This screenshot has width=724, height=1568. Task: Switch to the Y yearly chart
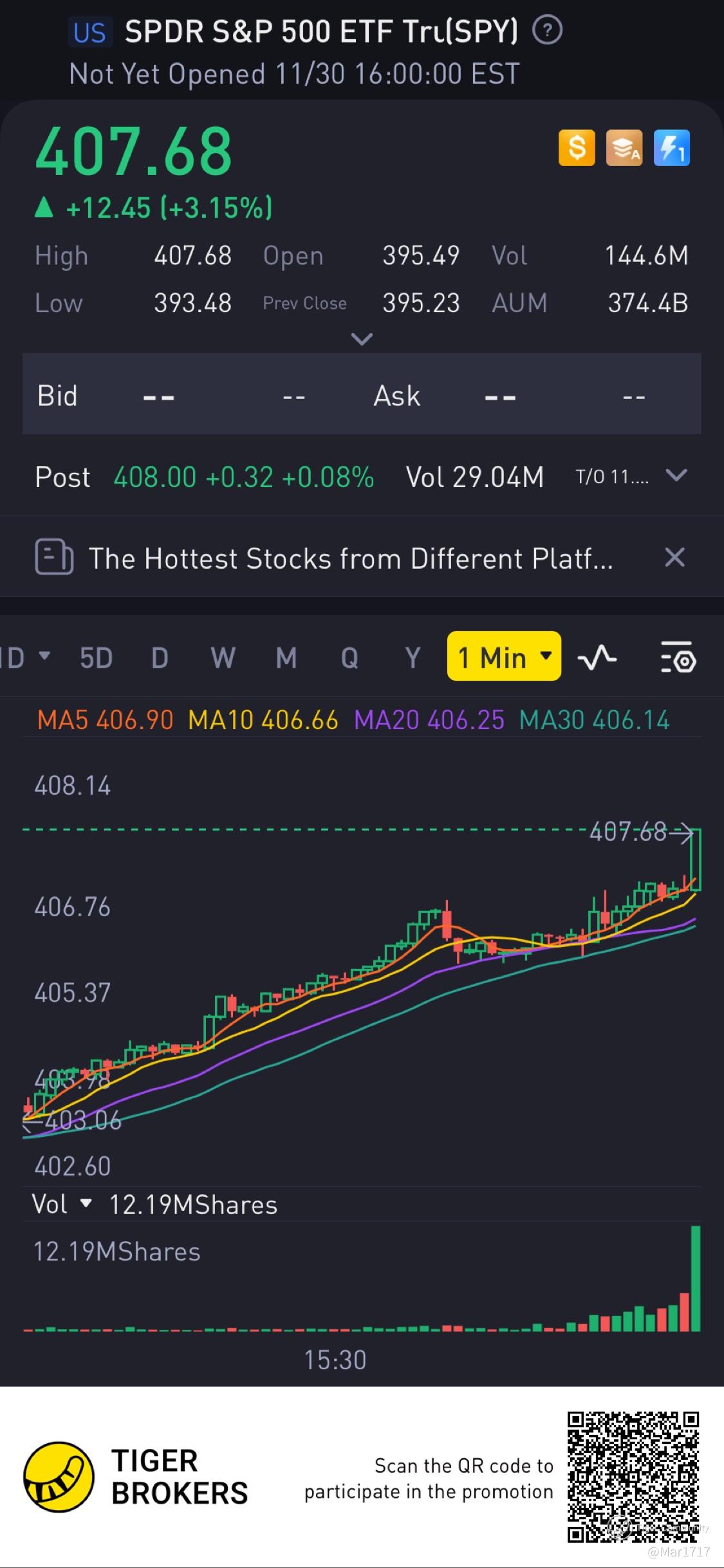pyautogui.click(x=413, y=658)
